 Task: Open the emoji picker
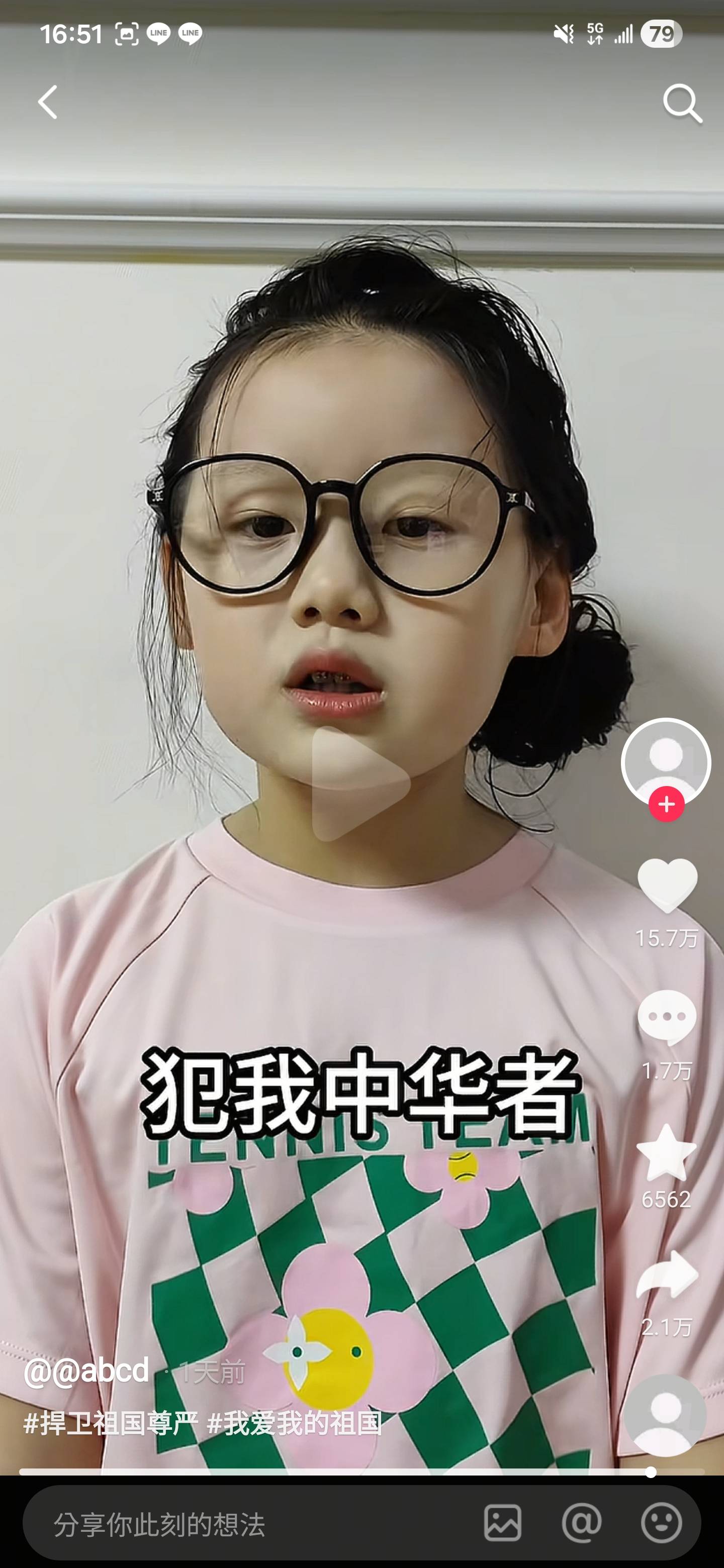pos(661,1523)
